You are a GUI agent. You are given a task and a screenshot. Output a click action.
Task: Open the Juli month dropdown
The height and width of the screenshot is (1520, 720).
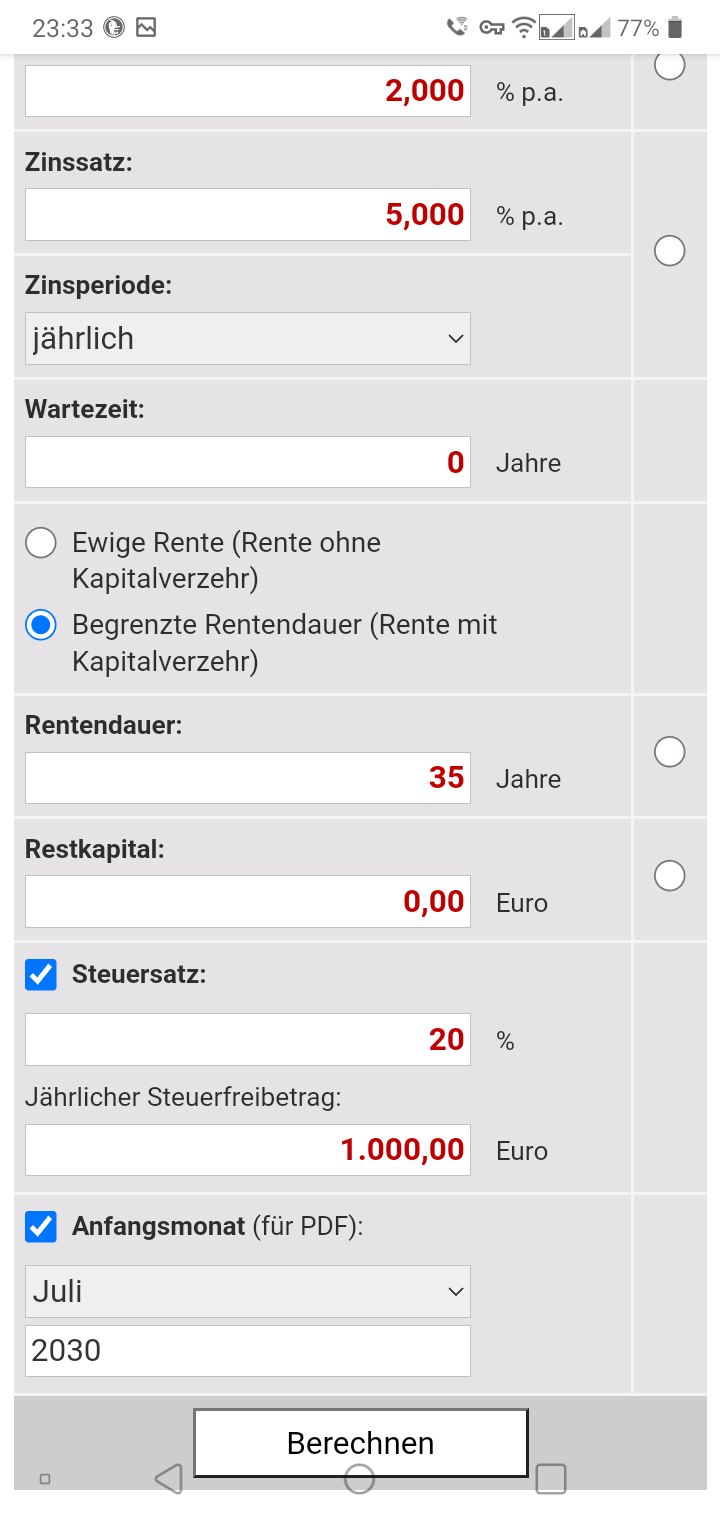point(247,1291)
